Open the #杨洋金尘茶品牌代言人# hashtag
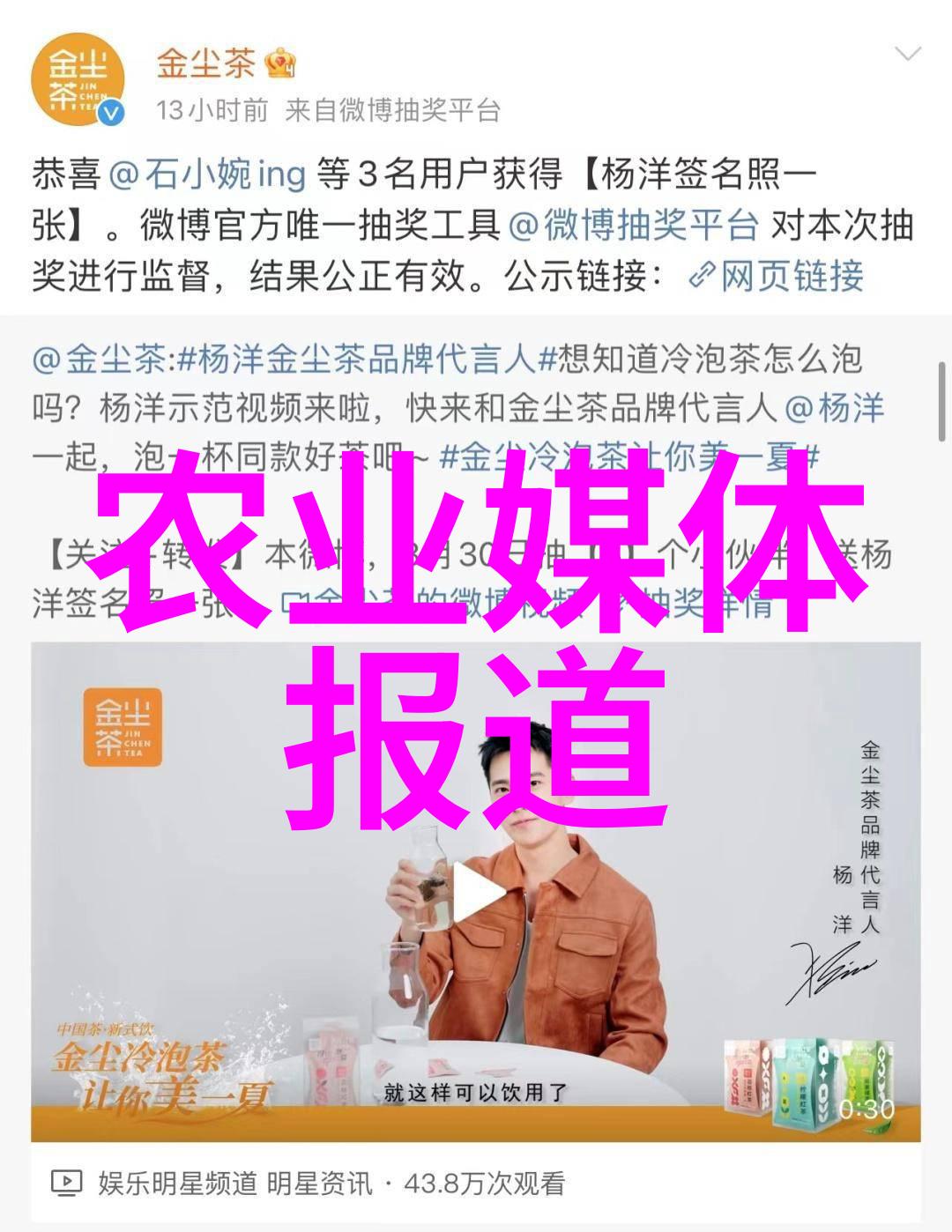This screenshot has width=952, height=1232. point(358,360)
